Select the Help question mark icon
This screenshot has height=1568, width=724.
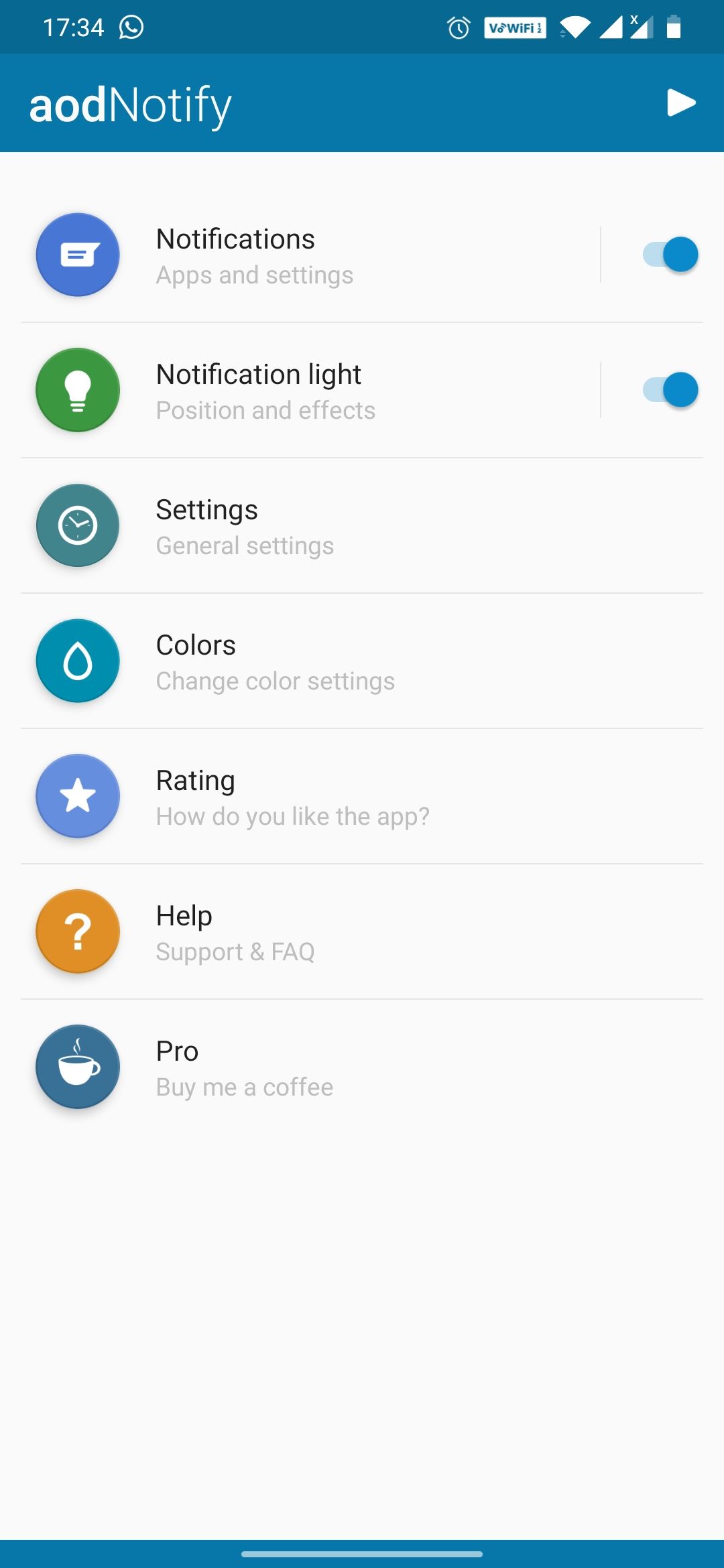click(x=77, y=931)
